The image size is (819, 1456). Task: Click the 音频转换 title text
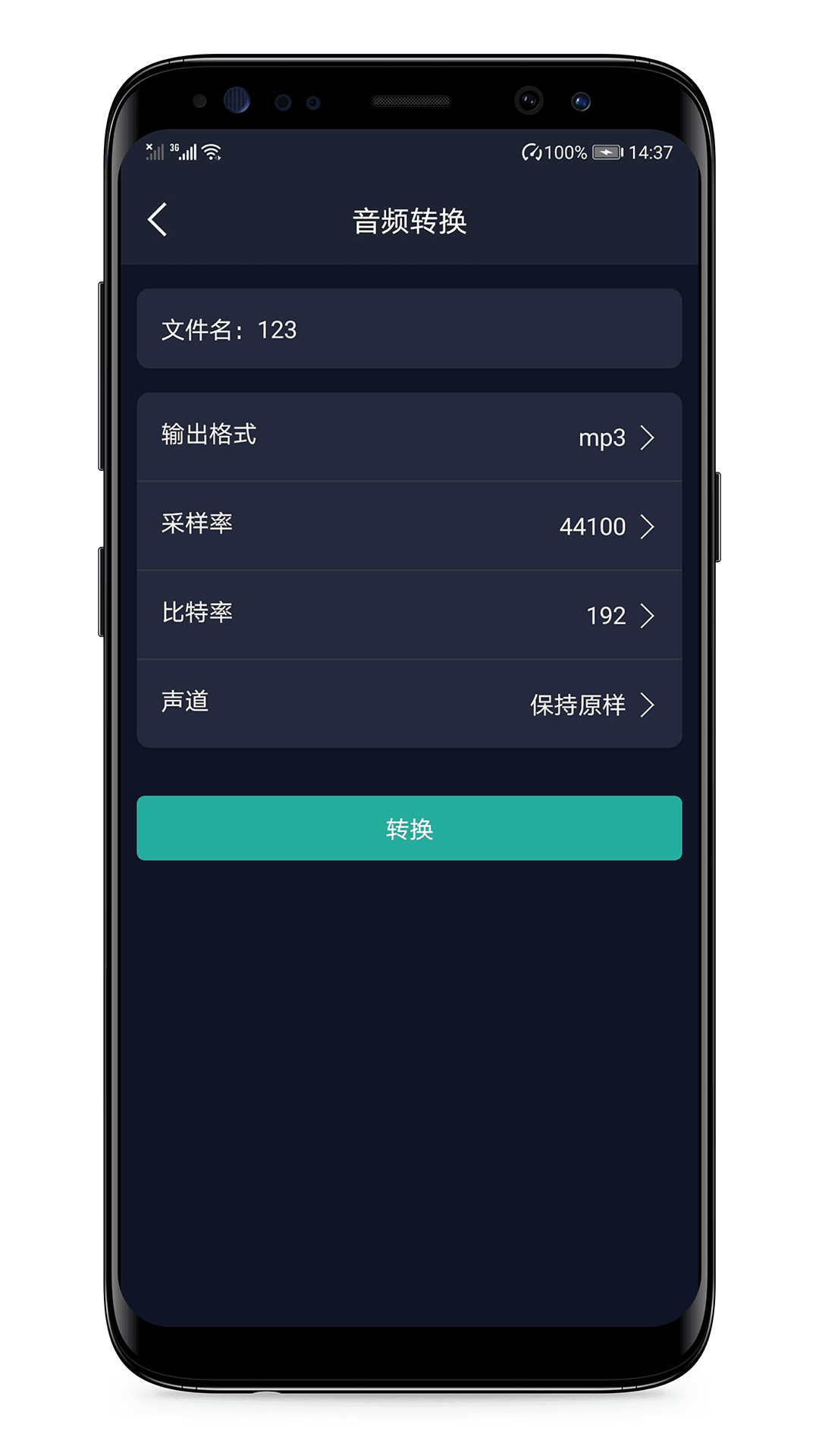[409, 220]
